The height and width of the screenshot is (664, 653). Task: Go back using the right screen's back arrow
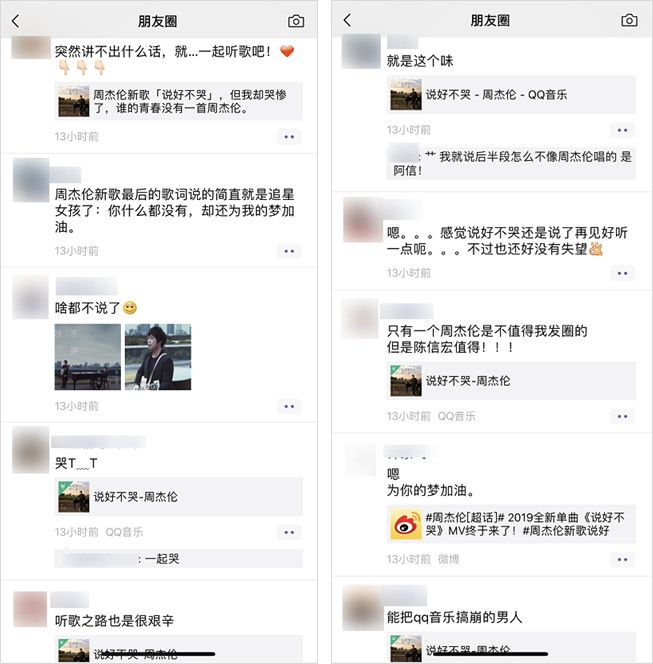click(347, 20)
